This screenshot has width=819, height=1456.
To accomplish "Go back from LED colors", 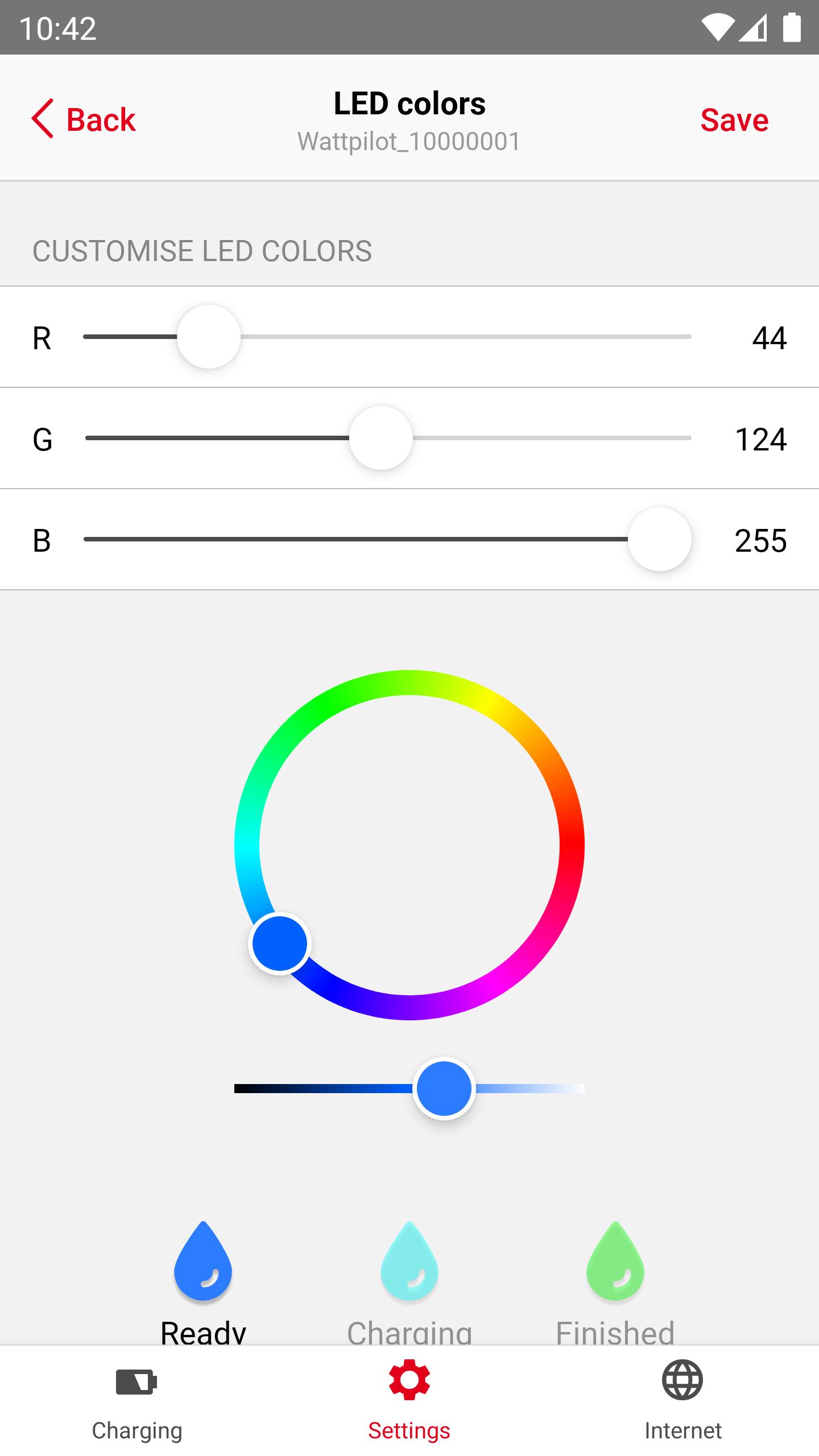I will (84, 119).
